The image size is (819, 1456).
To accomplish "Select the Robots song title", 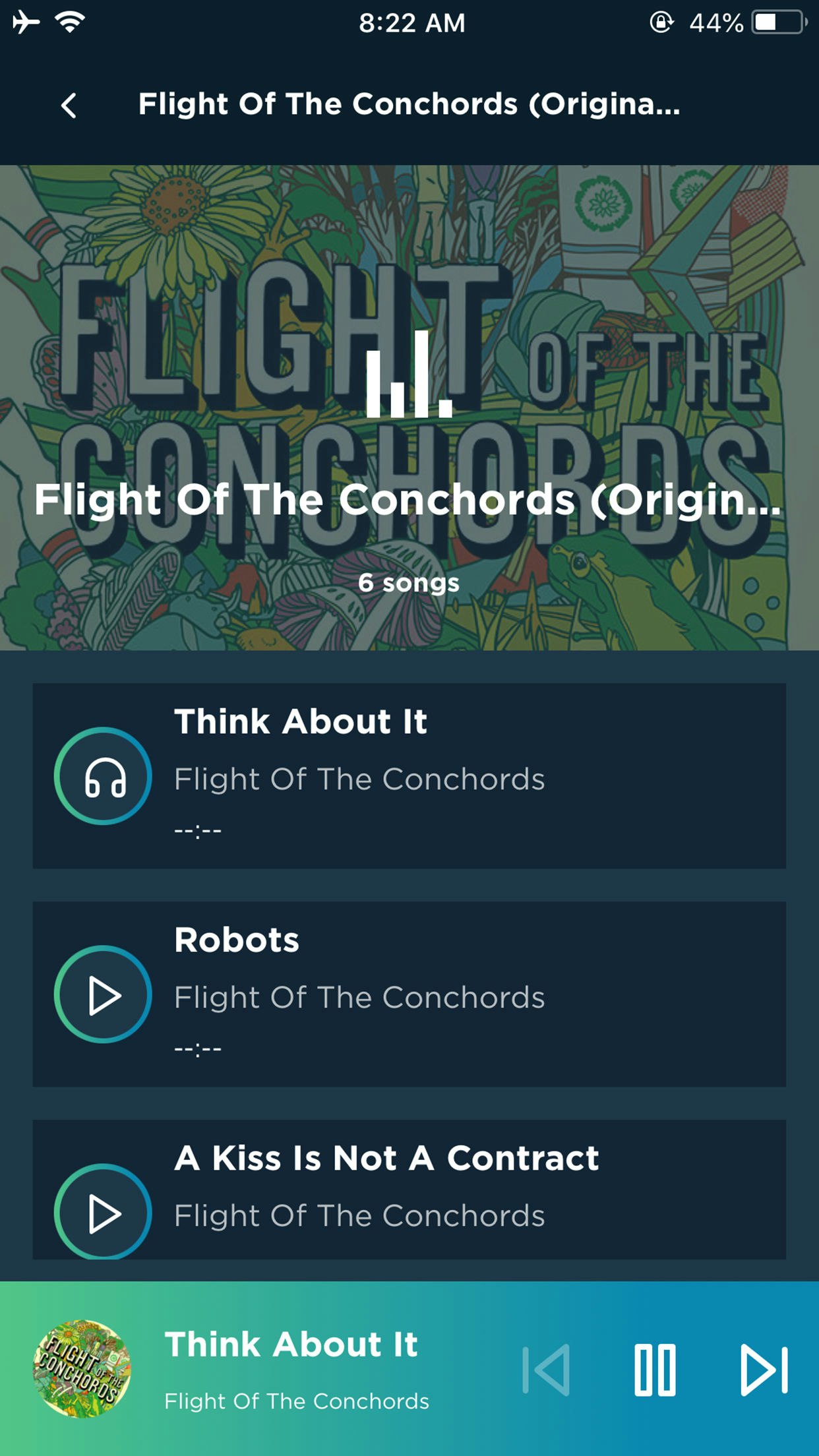I will tap(236, 940).
